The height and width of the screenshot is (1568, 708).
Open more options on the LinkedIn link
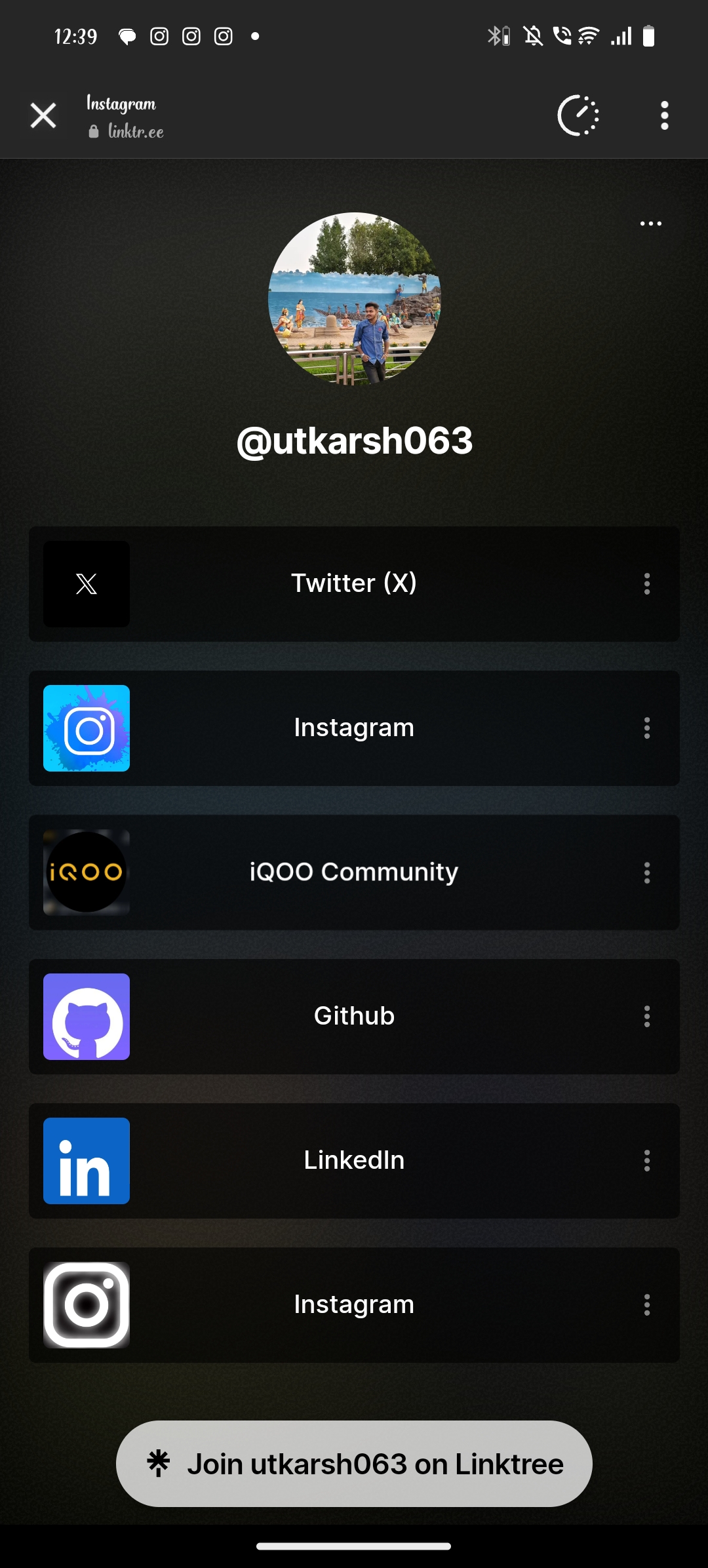(x=647, y=1160)
